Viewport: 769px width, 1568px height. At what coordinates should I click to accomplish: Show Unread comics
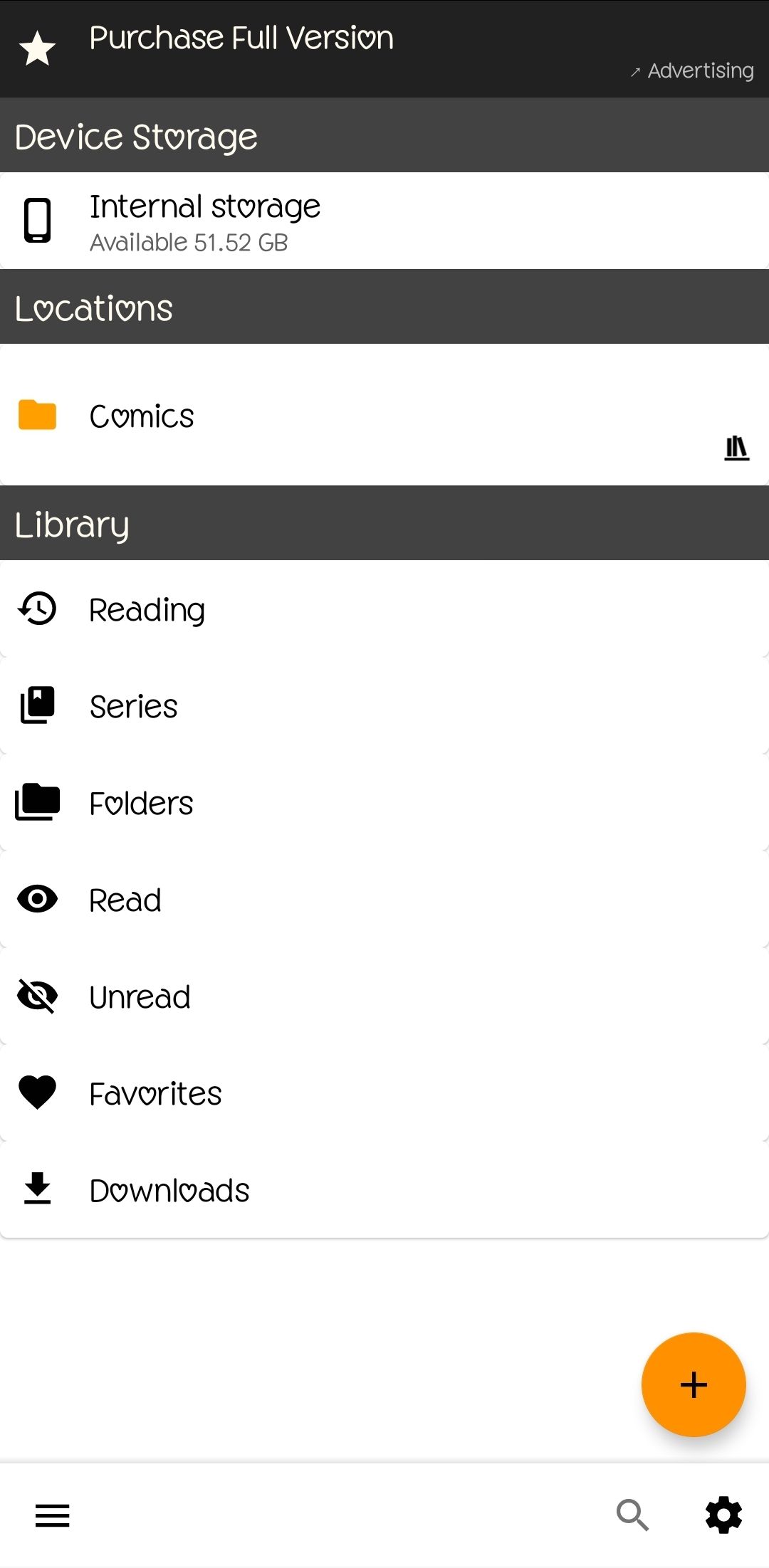click(384, 996)
